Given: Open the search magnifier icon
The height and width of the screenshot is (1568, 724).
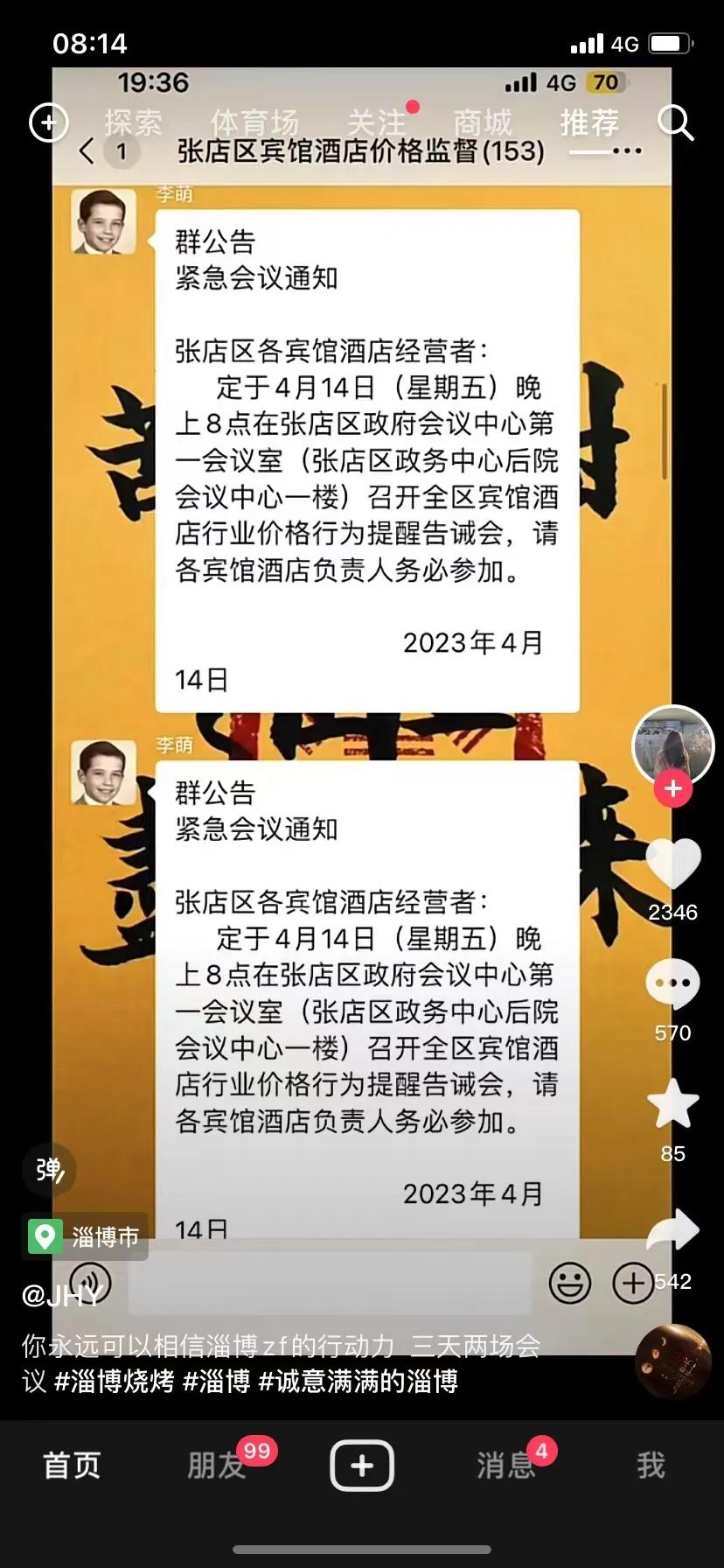Looking at the screenshot, I should click(675, 123).
